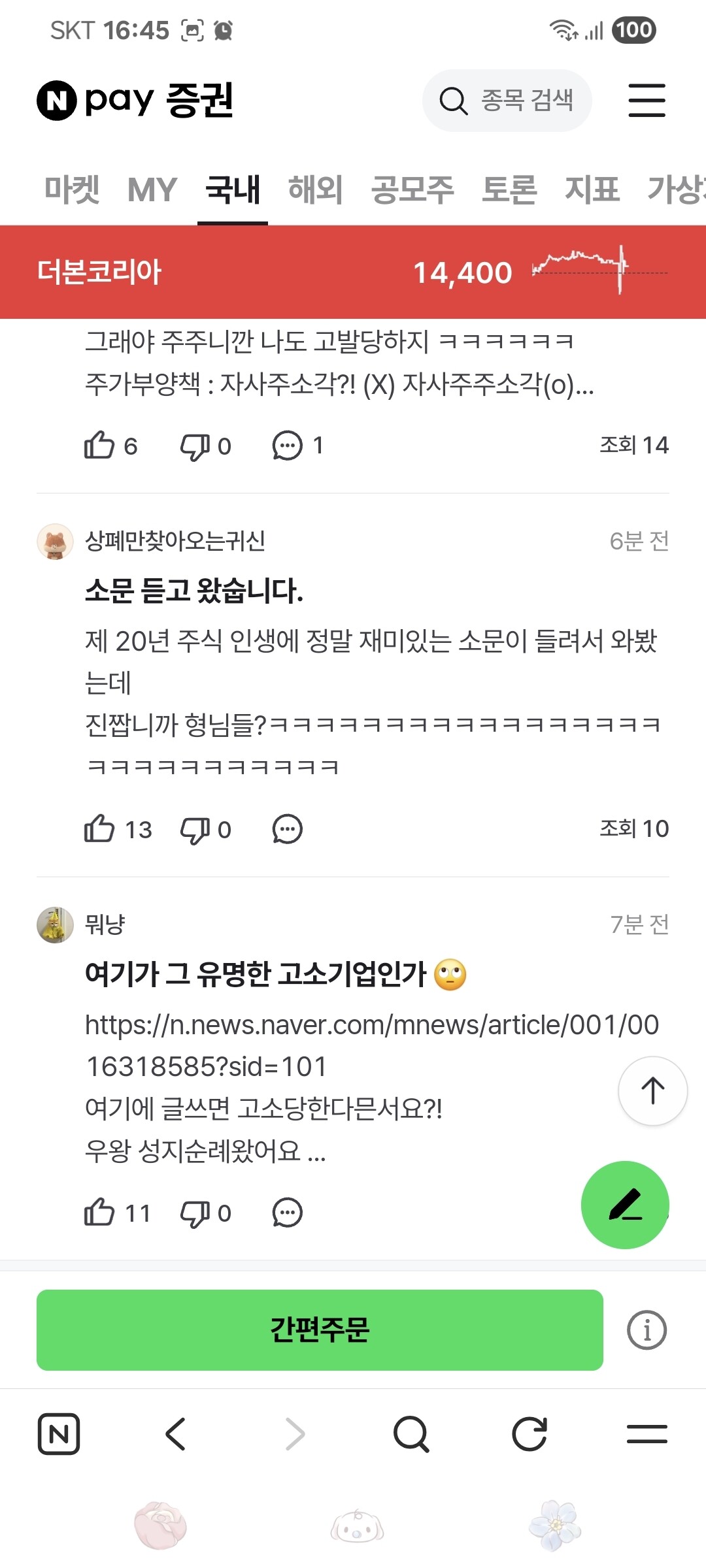Image resolution: width=706 pixels, height=1568 pixels.
Task: Open the 토론 tab
Action: pyautogui.click(x=509, y=190)
